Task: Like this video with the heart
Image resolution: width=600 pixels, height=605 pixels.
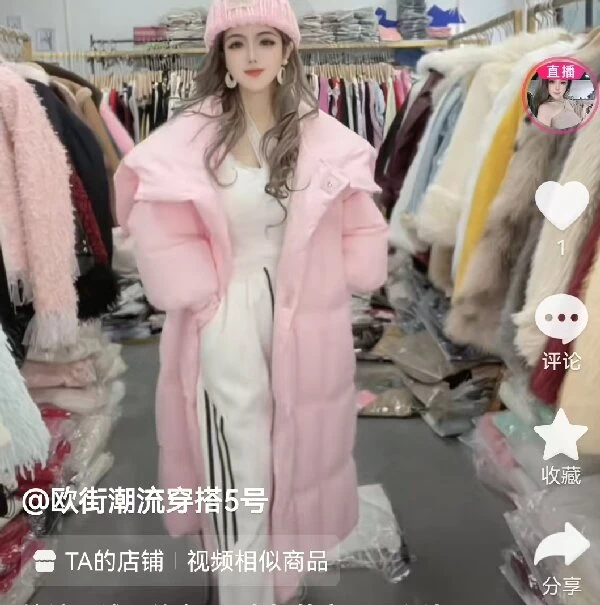Action: point(561,205)
